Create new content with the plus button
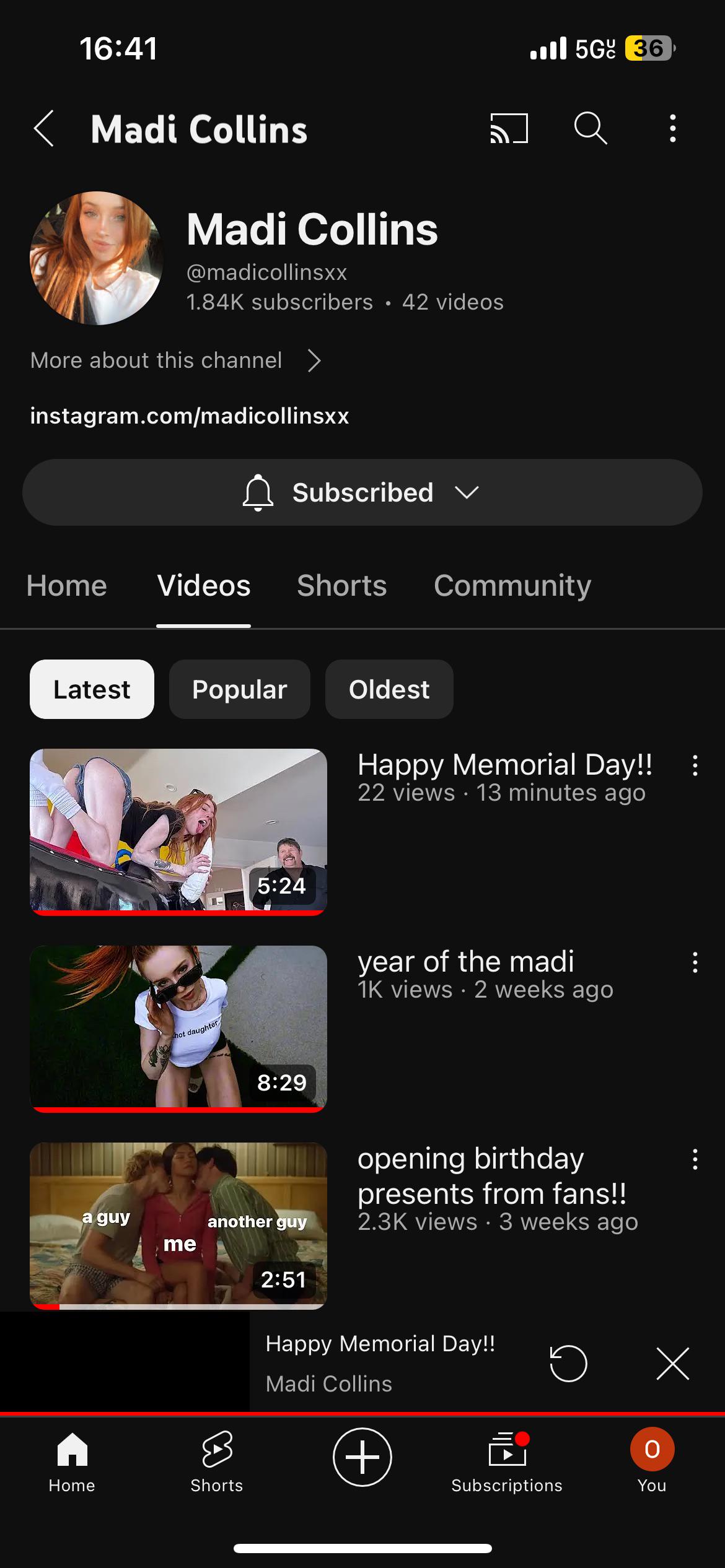The width and height of the screenshot is (725, 1568). tap(362, 1457)
